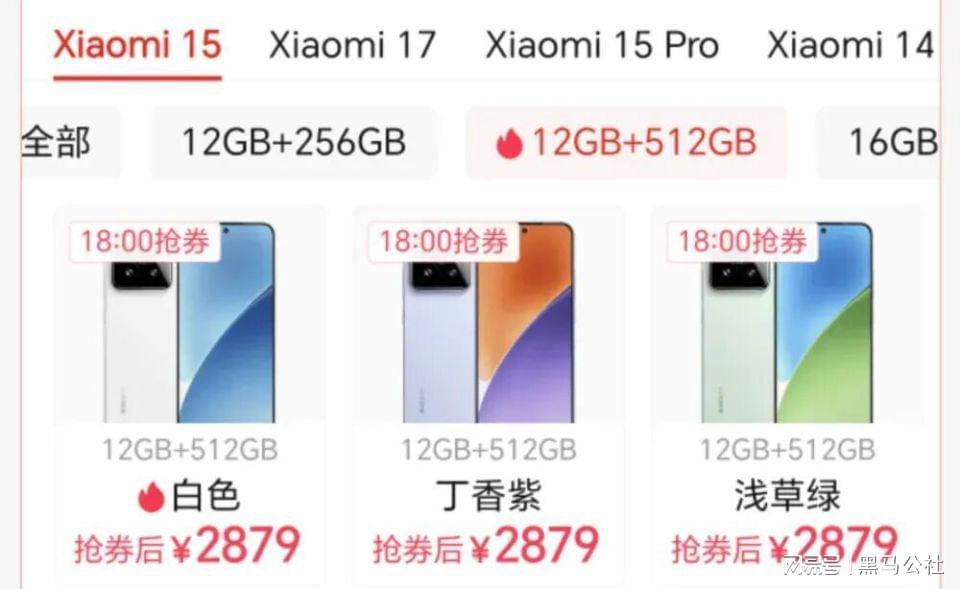This screenshot has height=589, width=960.
Task: Tap the Xiaomi 15 tab
Action: [137, 46]
